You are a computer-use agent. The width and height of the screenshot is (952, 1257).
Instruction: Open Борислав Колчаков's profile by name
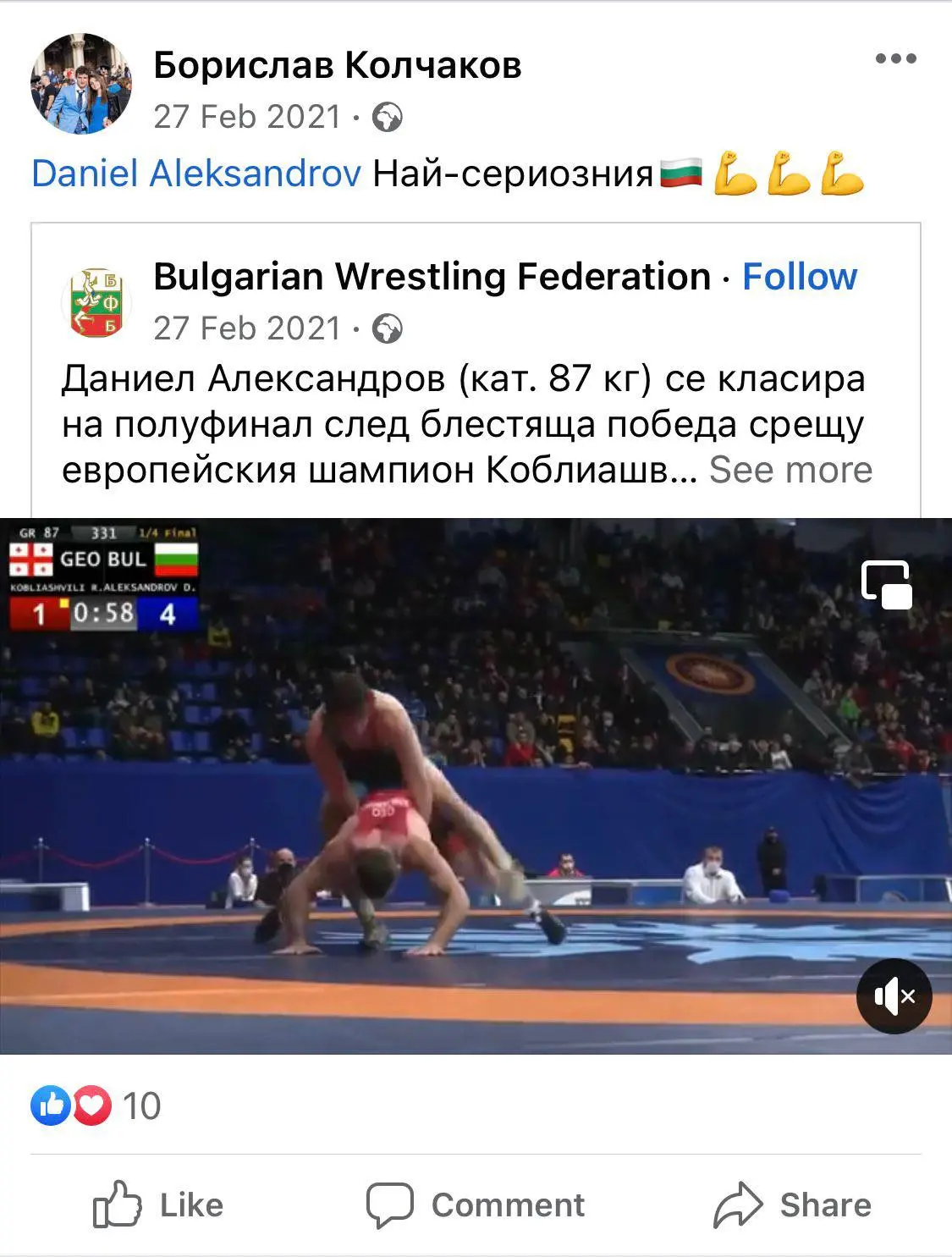click(x=337, y=65)
